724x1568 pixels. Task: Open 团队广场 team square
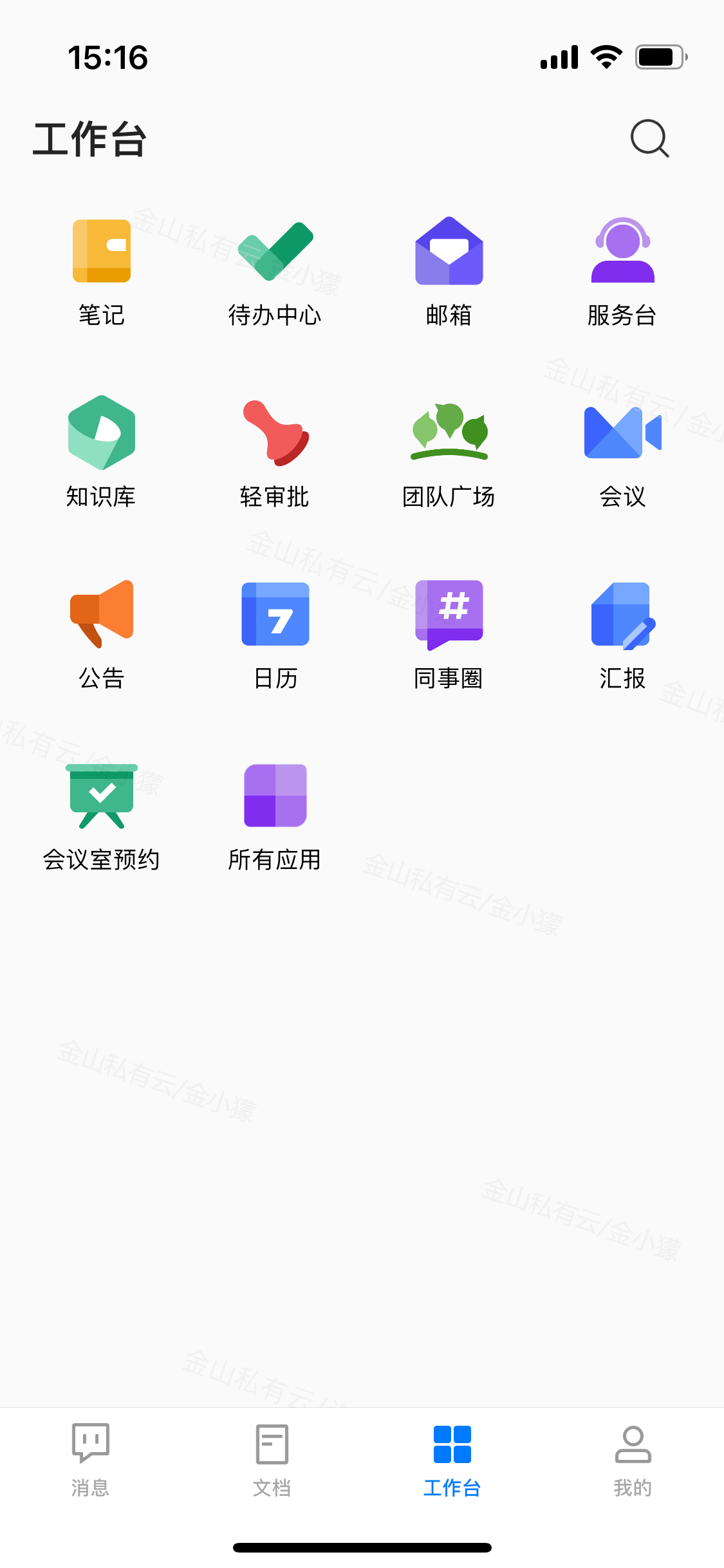tap(449, 433)
